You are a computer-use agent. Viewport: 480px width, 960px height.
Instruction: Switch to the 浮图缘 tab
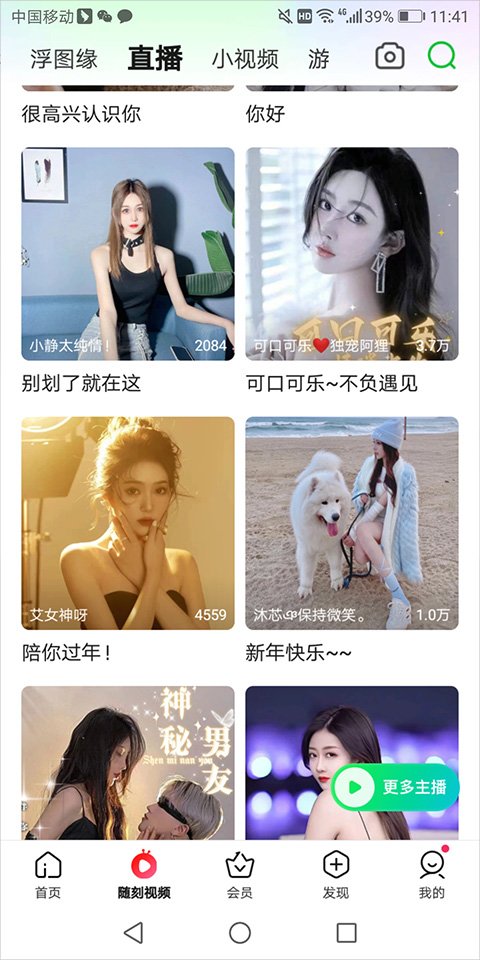(x=64, y=59)
